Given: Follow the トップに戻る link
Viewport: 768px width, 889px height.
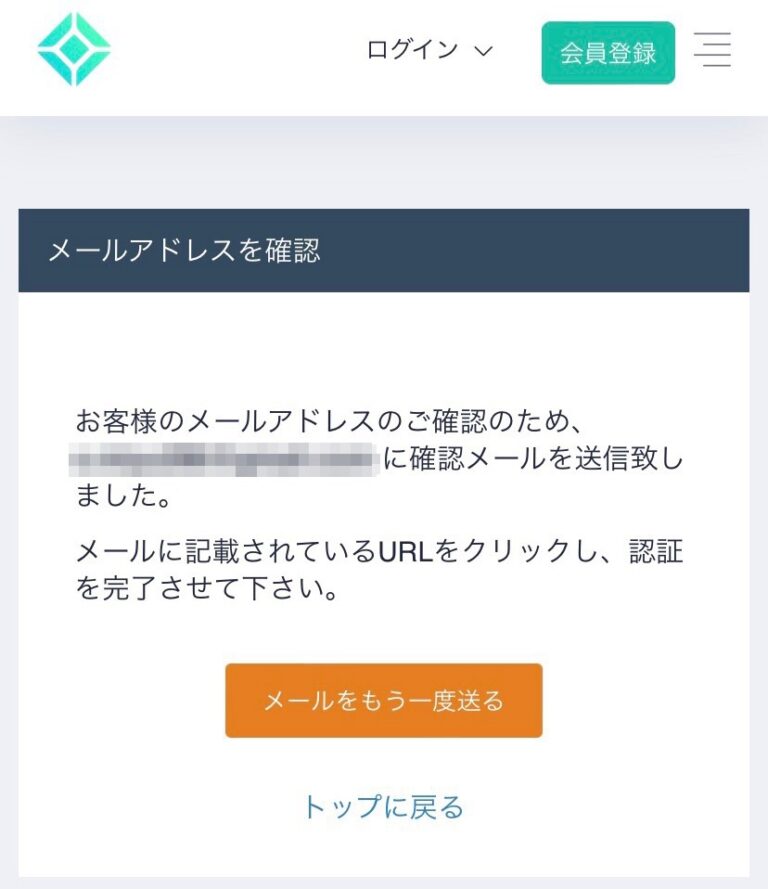Looking at the screenshot, I should 383,807.
